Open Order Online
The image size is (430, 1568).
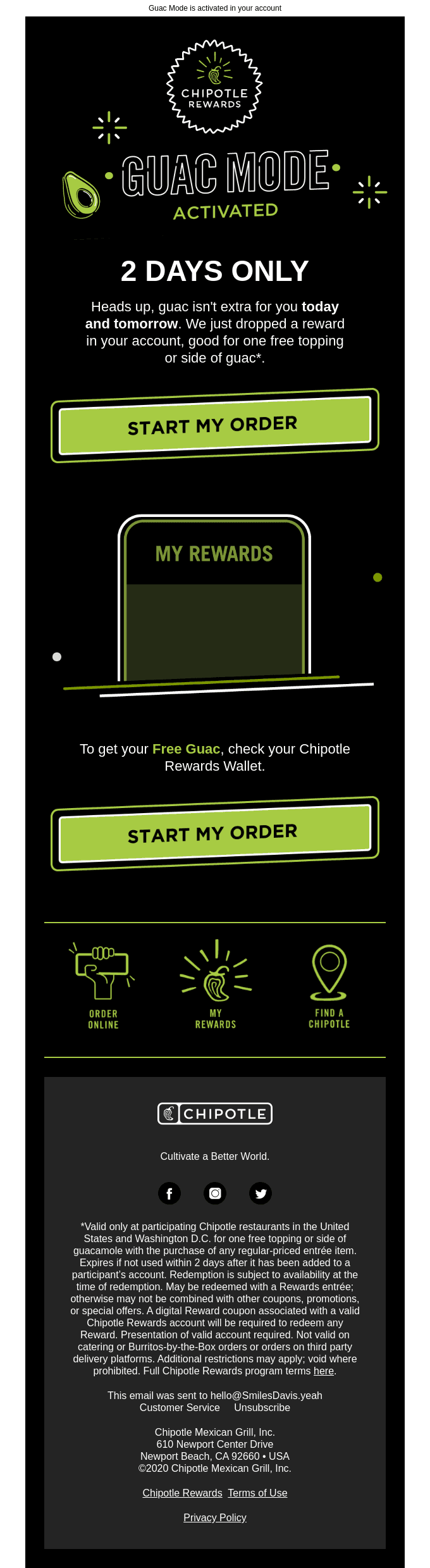(103, 985)
